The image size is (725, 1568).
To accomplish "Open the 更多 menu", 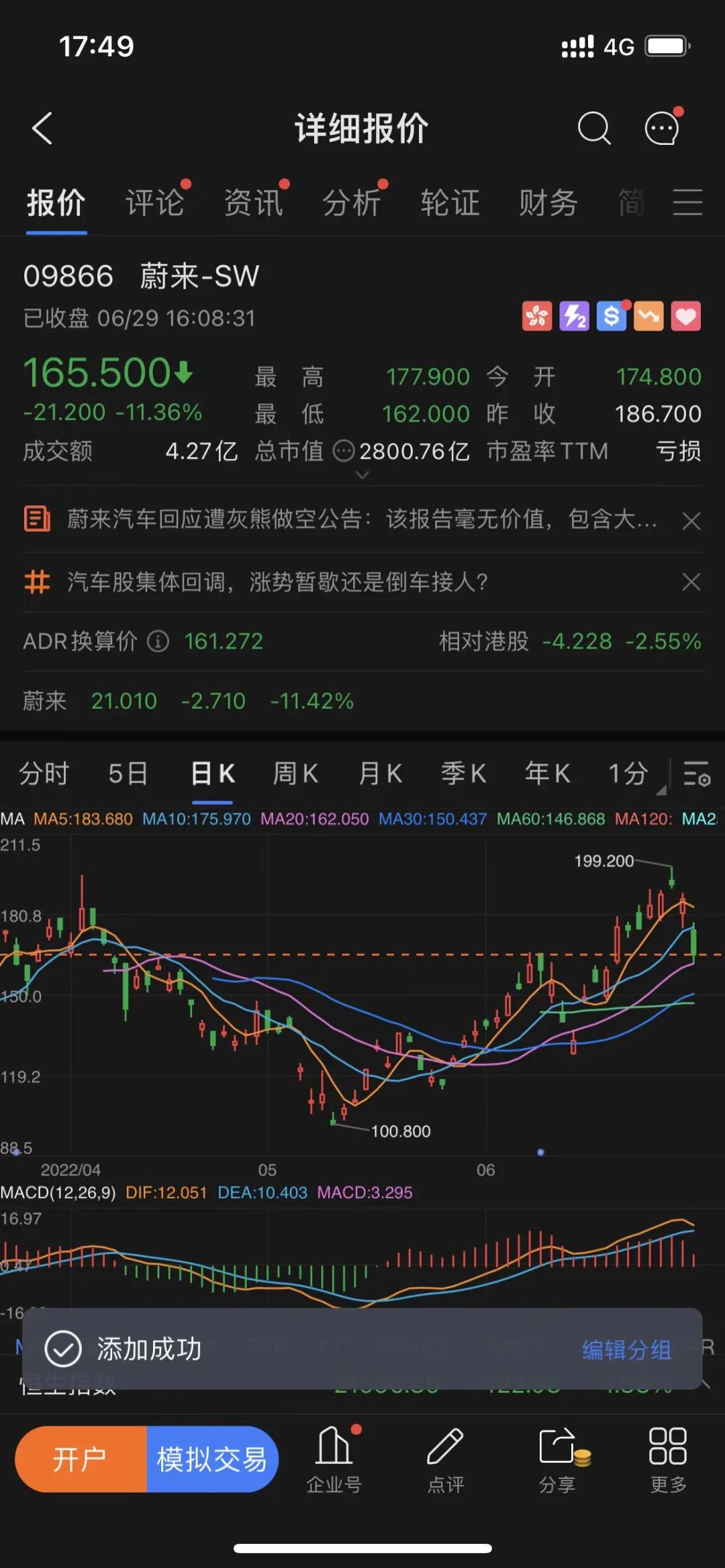I will pos(668,1459).
